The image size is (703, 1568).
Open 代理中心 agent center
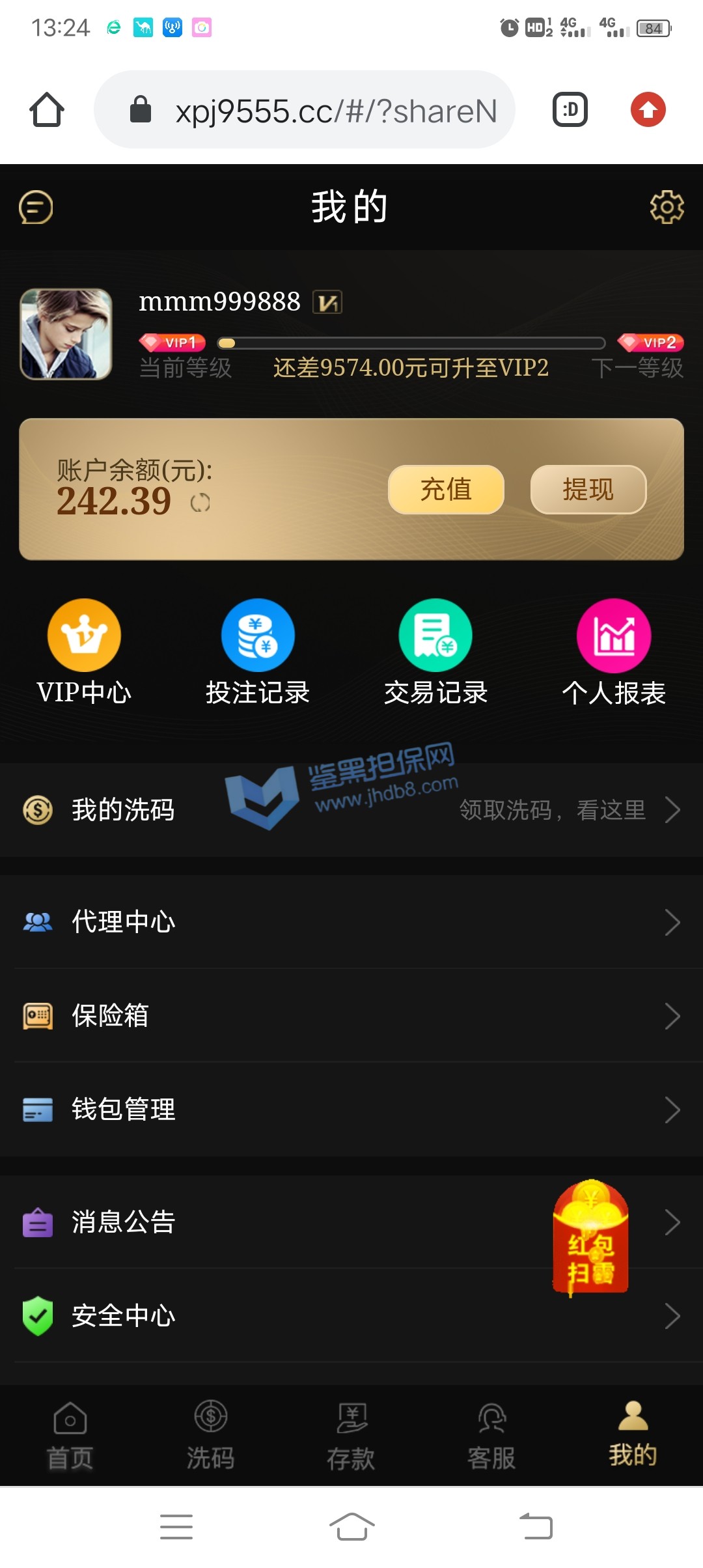(x=351, y=922)
